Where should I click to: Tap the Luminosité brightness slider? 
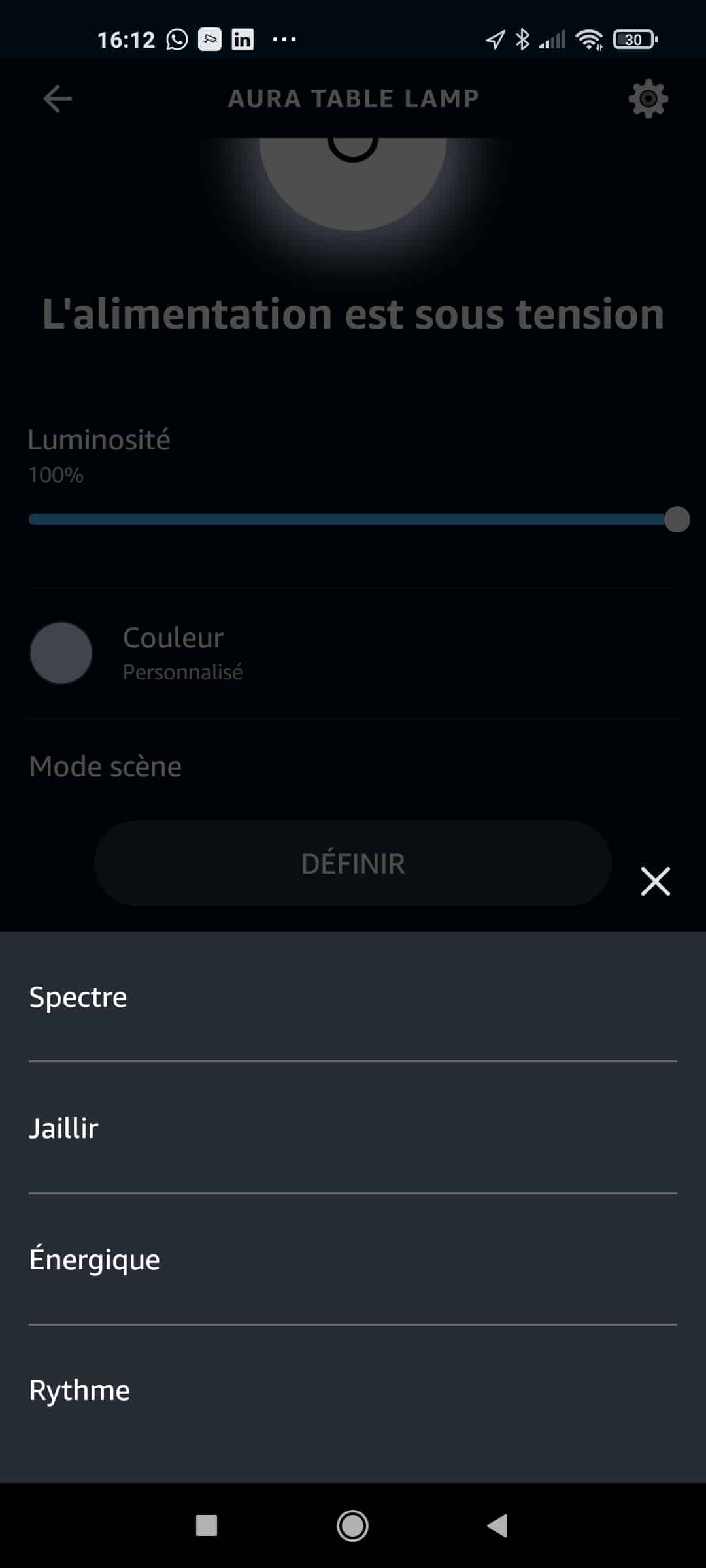coord(353,519)
